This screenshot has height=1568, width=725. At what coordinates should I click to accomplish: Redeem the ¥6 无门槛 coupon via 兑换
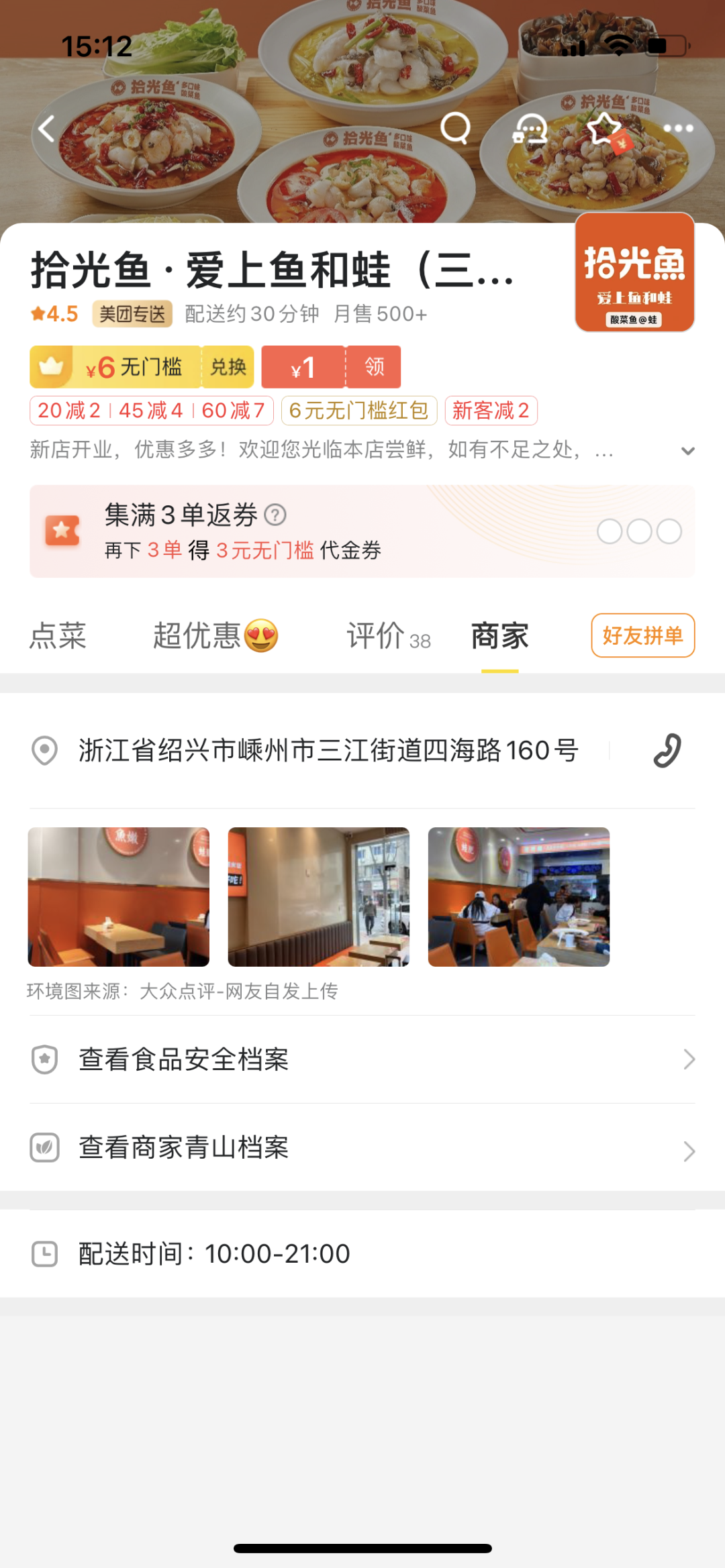pyautogui.click(x=228, y=367)
